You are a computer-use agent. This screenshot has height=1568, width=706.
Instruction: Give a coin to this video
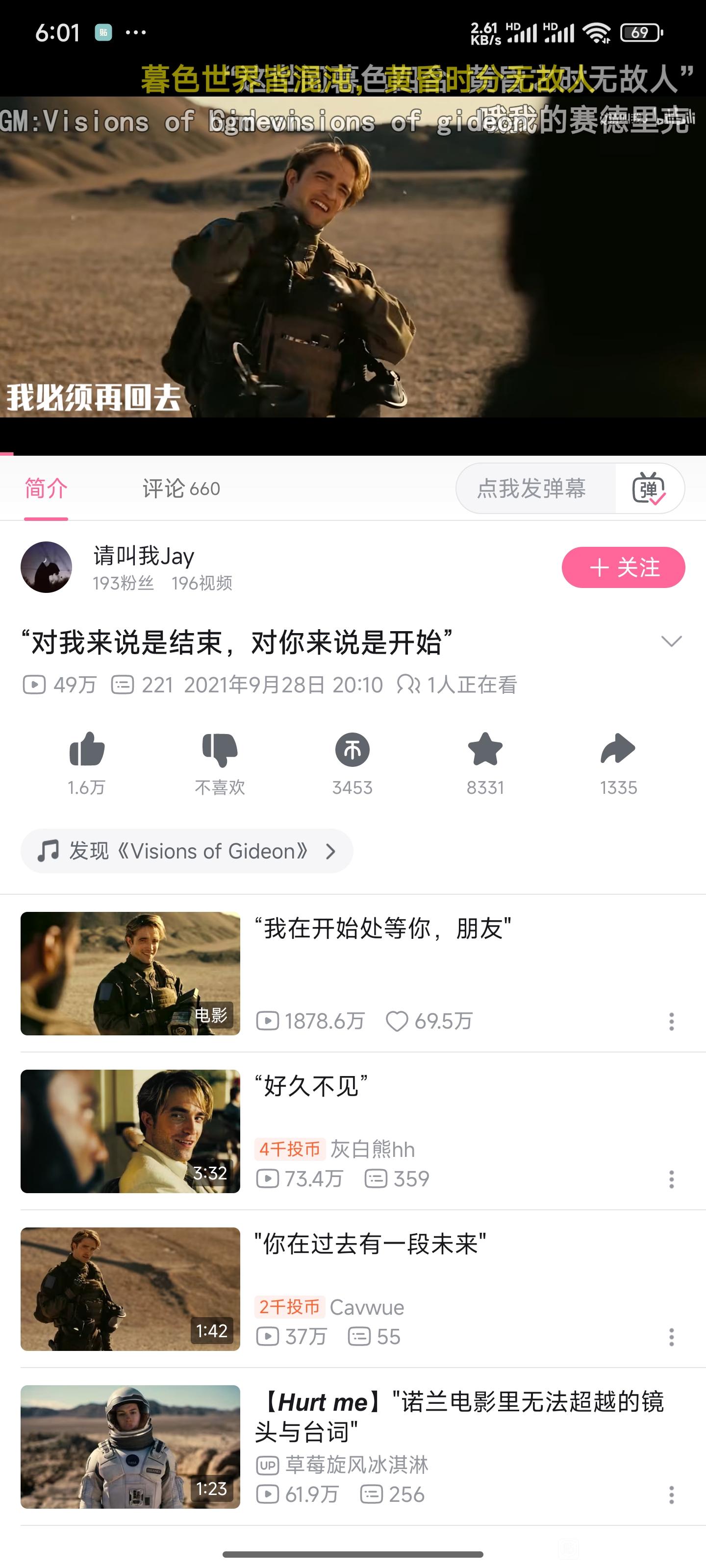pyautogui.click(x=352, y=750)
